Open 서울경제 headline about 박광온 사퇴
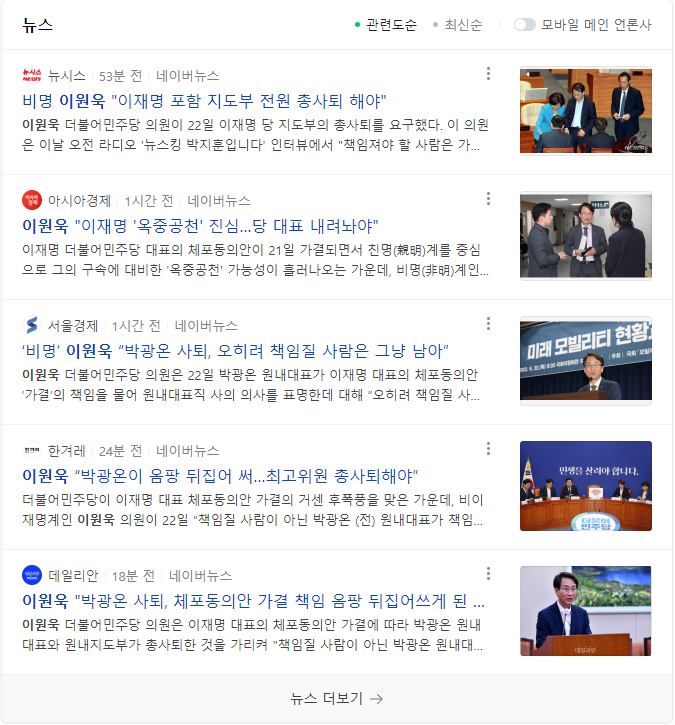 (236, 350)
